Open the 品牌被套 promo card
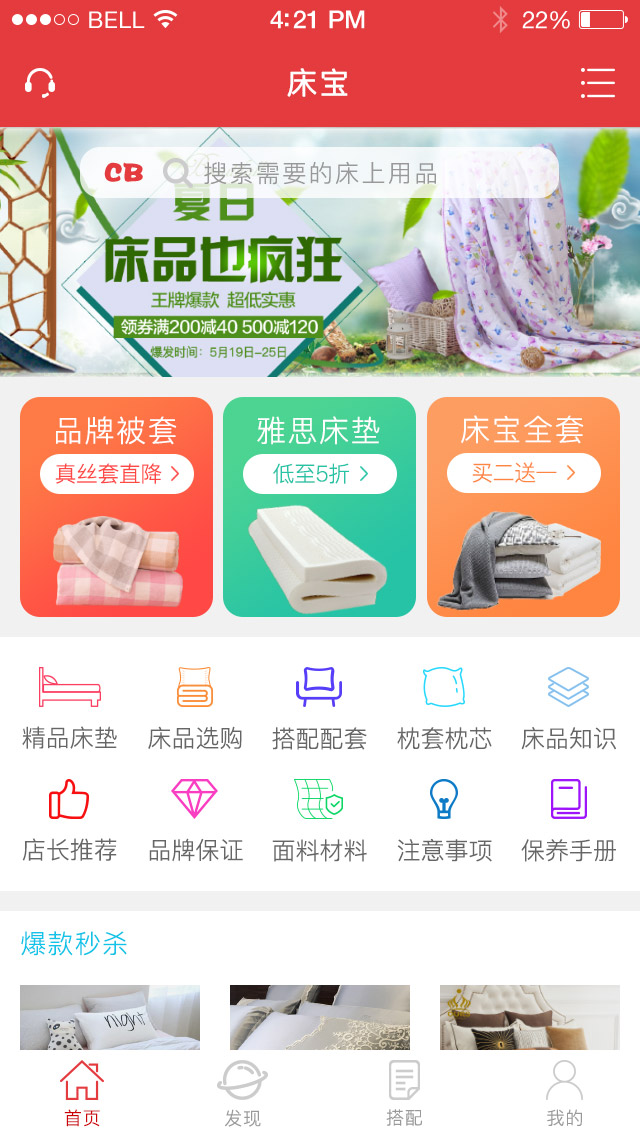This screenshot has width=640, height=1136. pos(116,507)
